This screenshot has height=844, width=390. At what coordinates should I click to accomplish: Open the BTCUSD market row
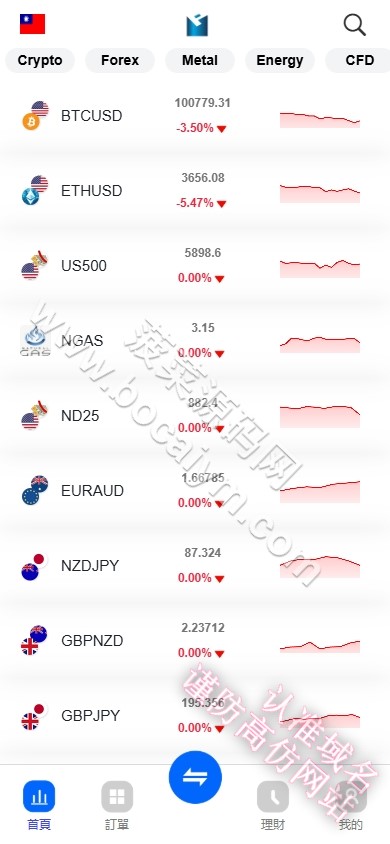coord(195,116)
